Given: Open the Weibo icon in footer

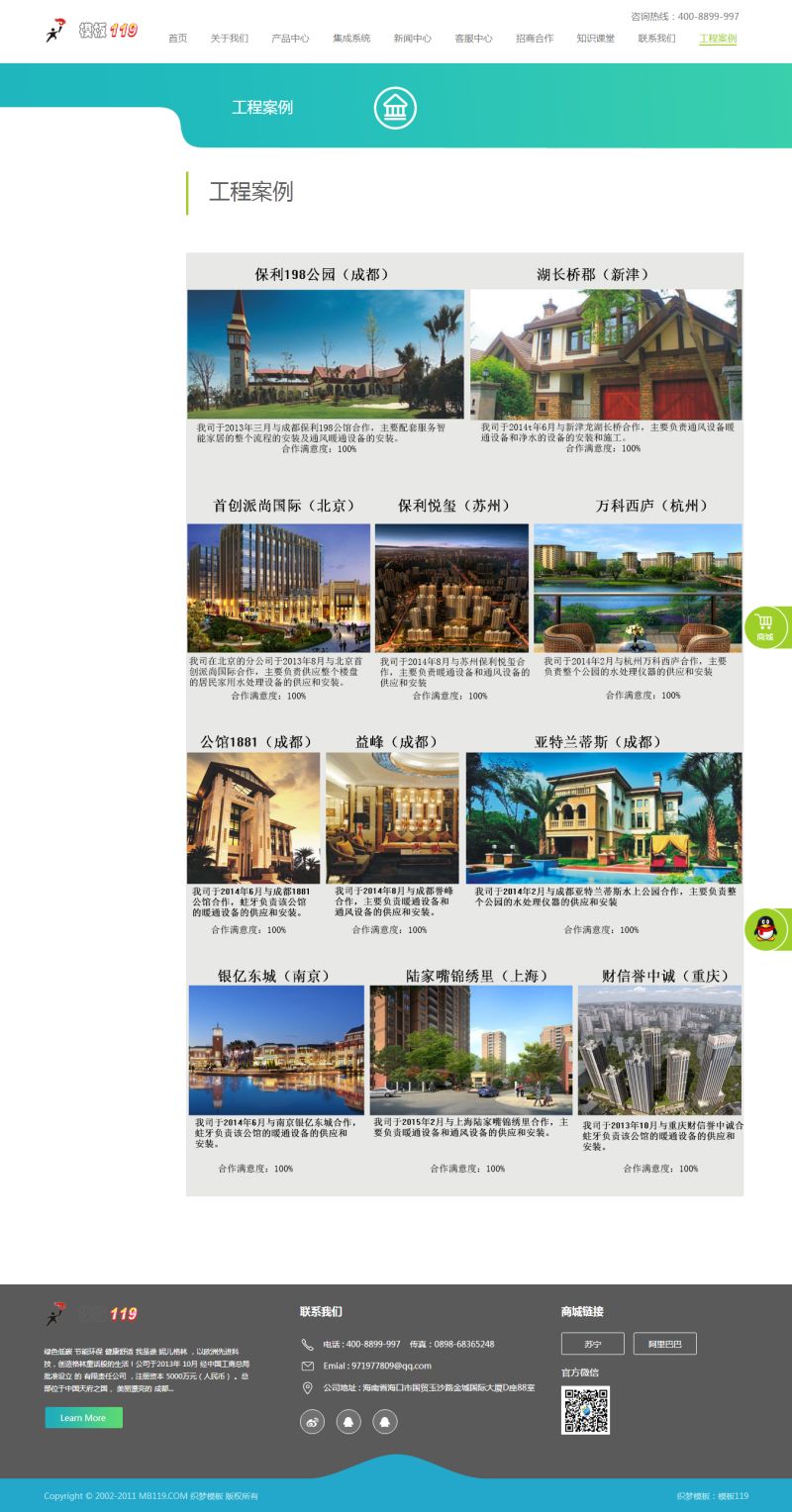Looking at the screenshot, I should click(312, 1422).
